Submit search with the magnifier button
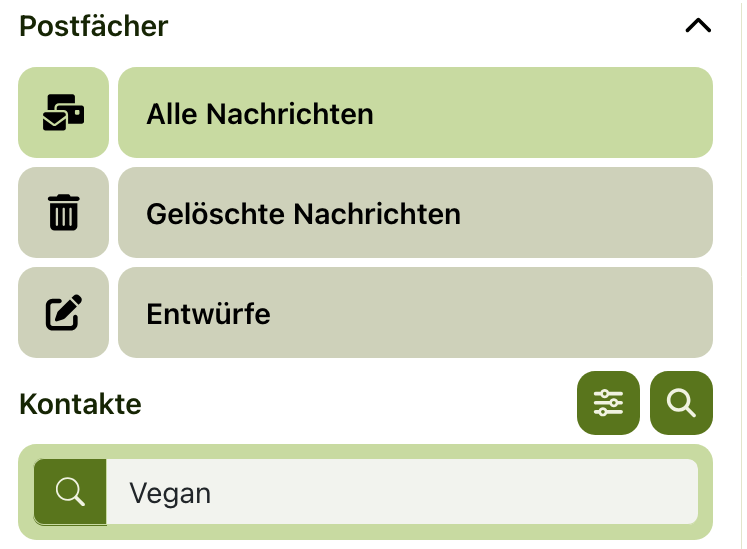747x549 pixels. 70,492
